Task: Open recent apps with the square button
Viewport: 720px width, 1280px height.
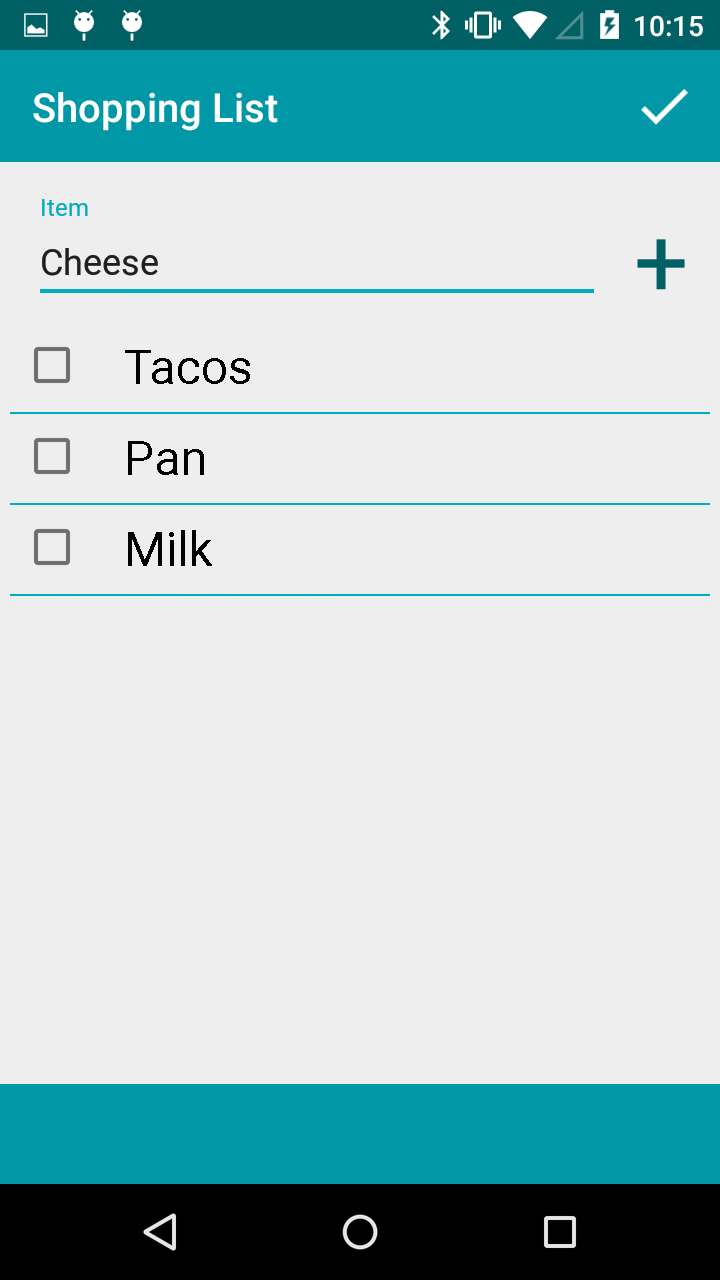Action: point(559,1231)
